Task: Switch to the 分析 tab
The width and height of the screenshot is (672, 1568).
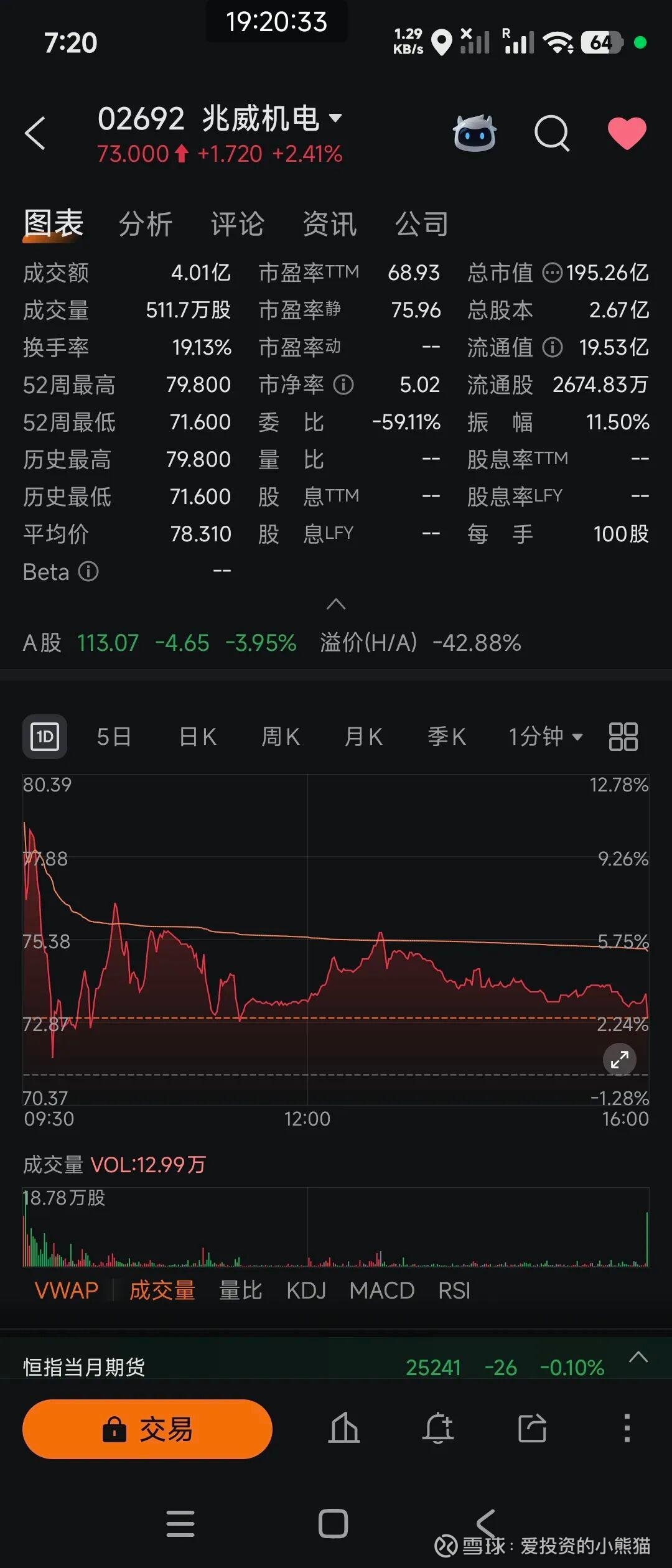Action: (x=146, y=224)
